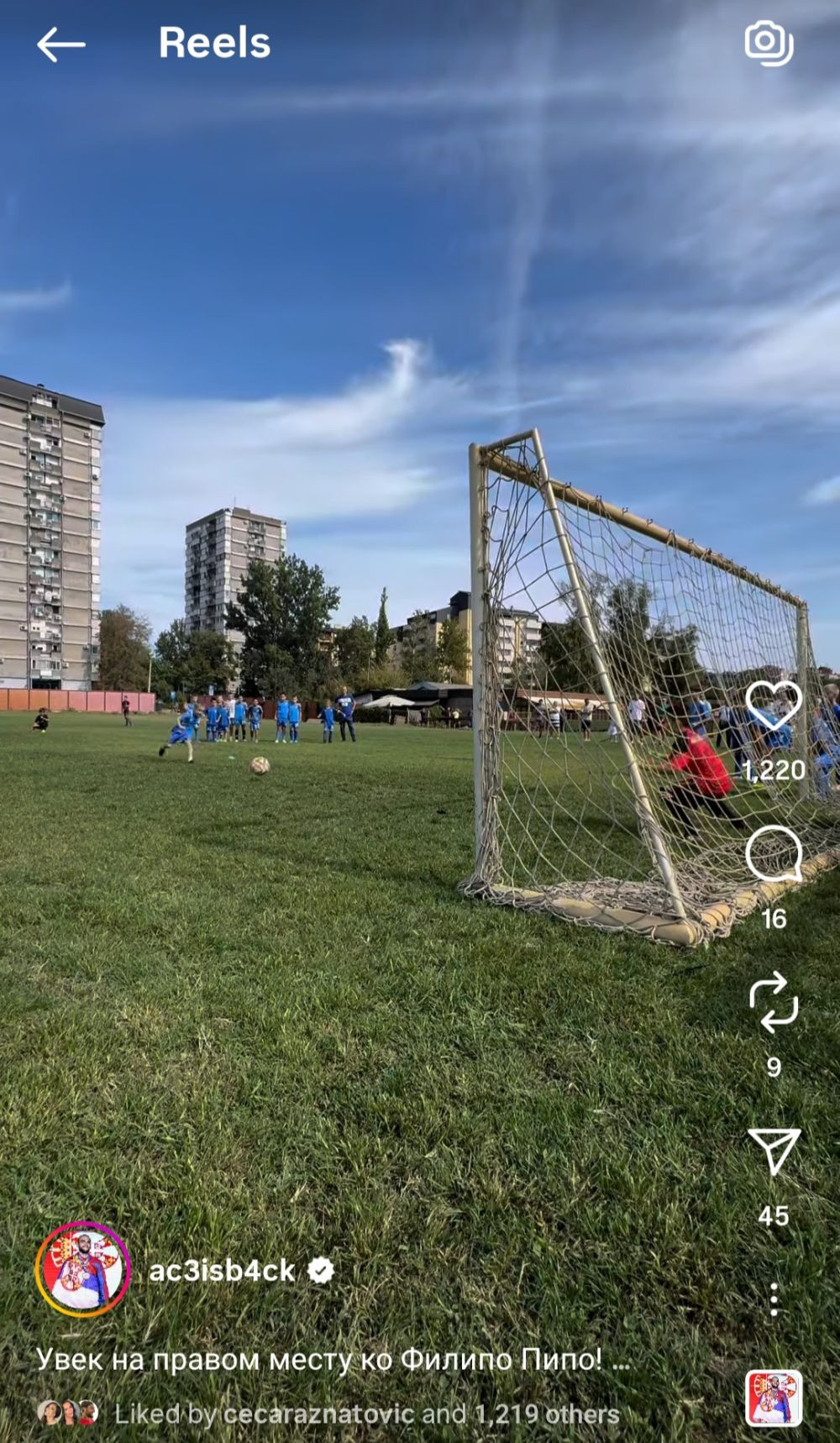
Task: Visit the ac3isb4ck username link
Action: [x=222, y=1271]
